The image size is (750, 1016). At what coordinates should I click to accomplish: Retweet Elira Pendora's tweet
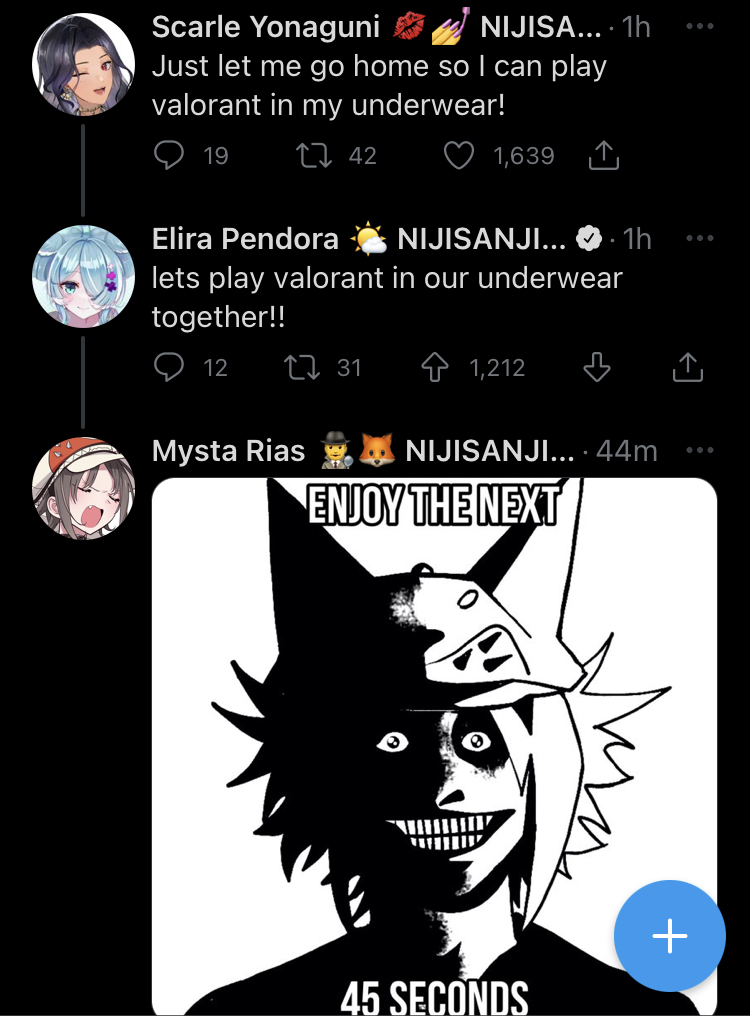click(x=299, y=368)
